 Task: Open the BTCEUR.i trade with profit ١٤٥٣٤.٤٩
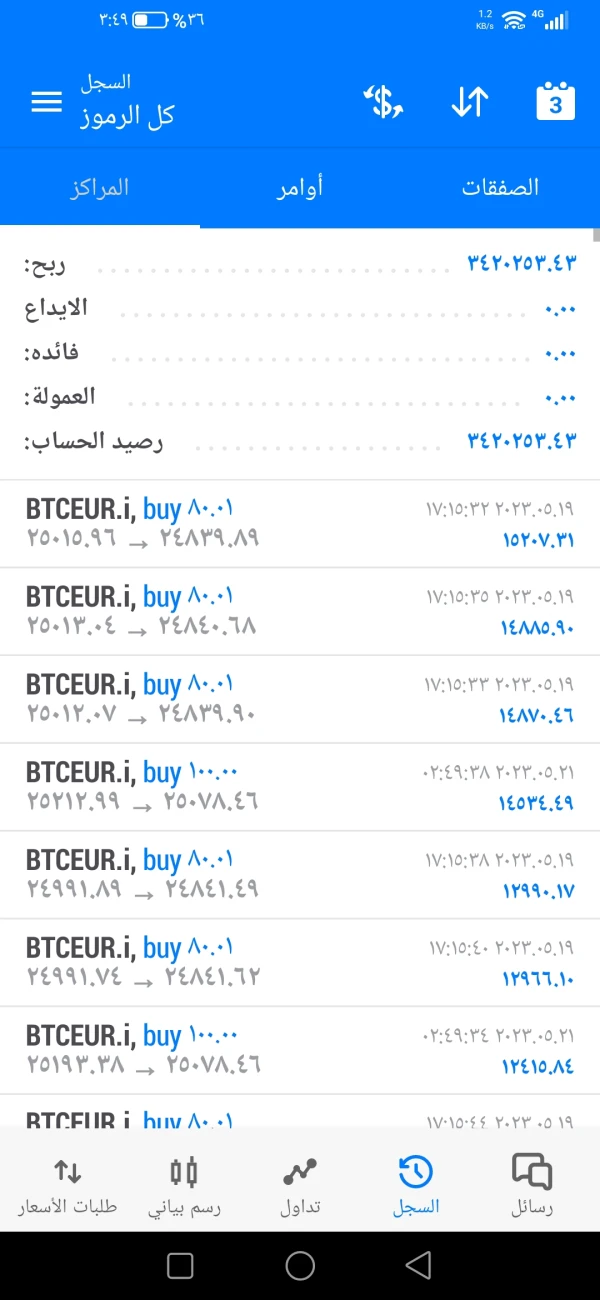coord(300,787)
